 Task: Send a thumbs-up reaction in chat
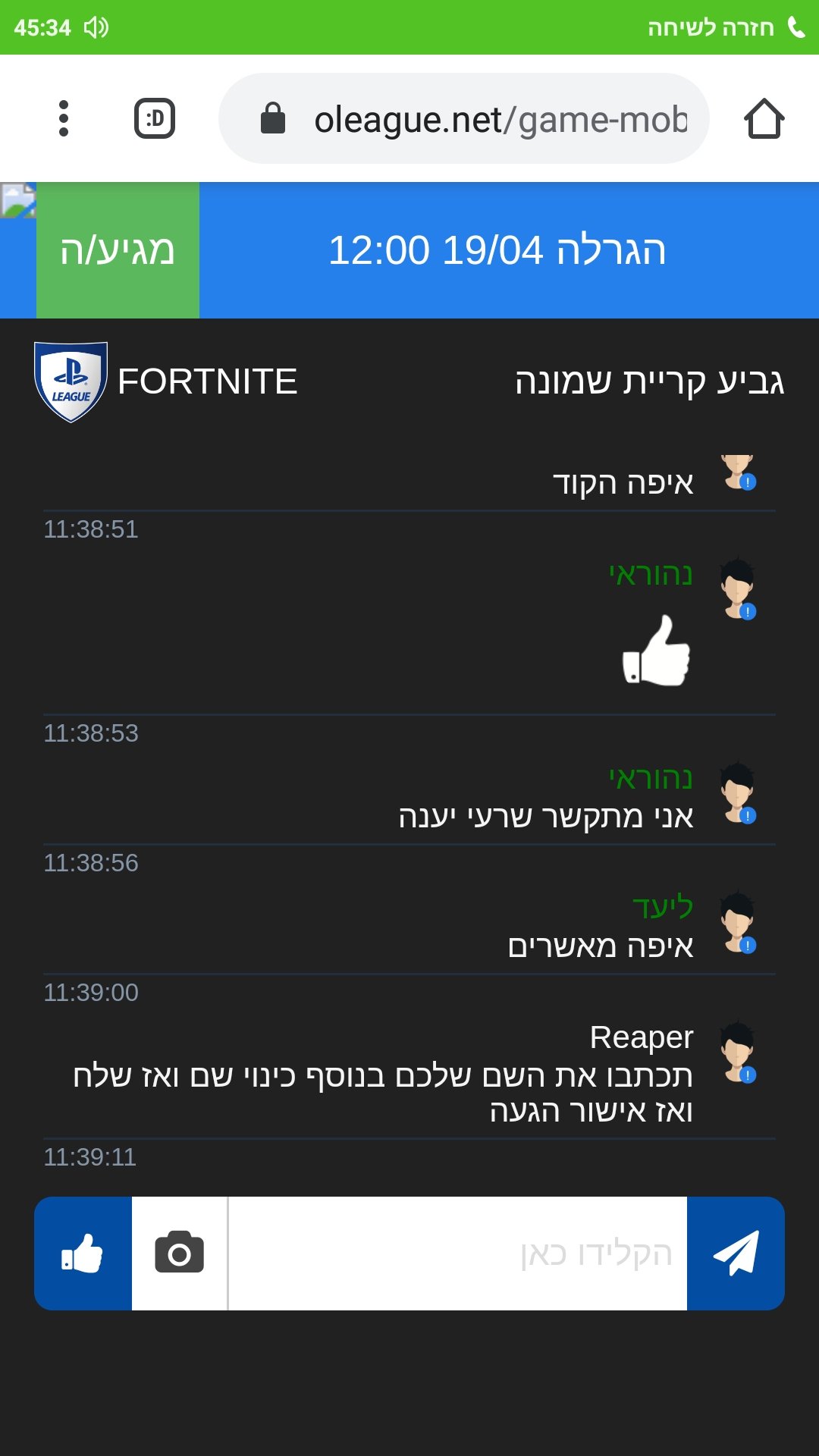click(83, 1254)
